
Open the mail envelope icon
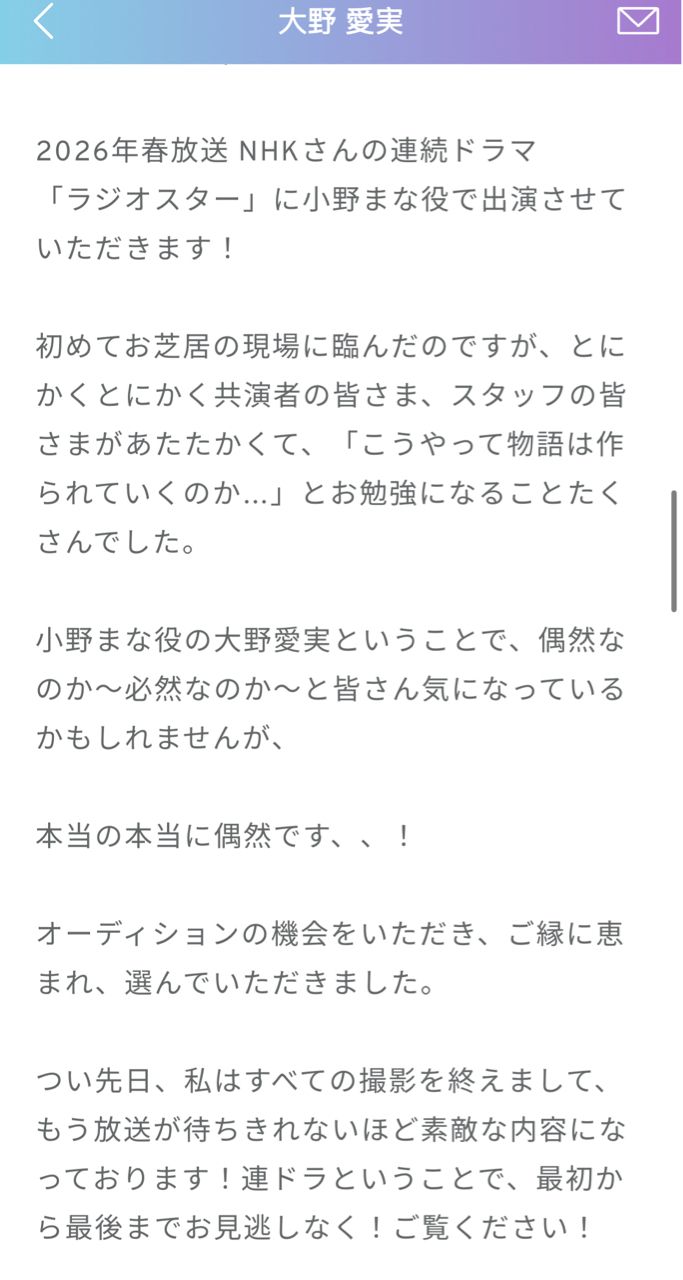click(x=637, y=21)
